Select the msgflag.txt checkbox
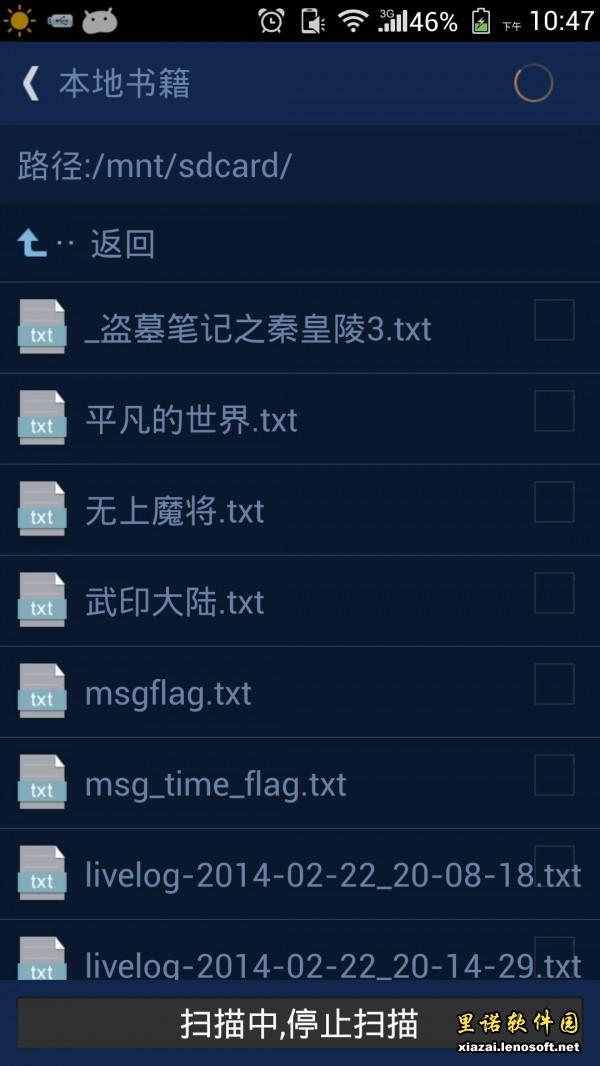 [553, 684]
